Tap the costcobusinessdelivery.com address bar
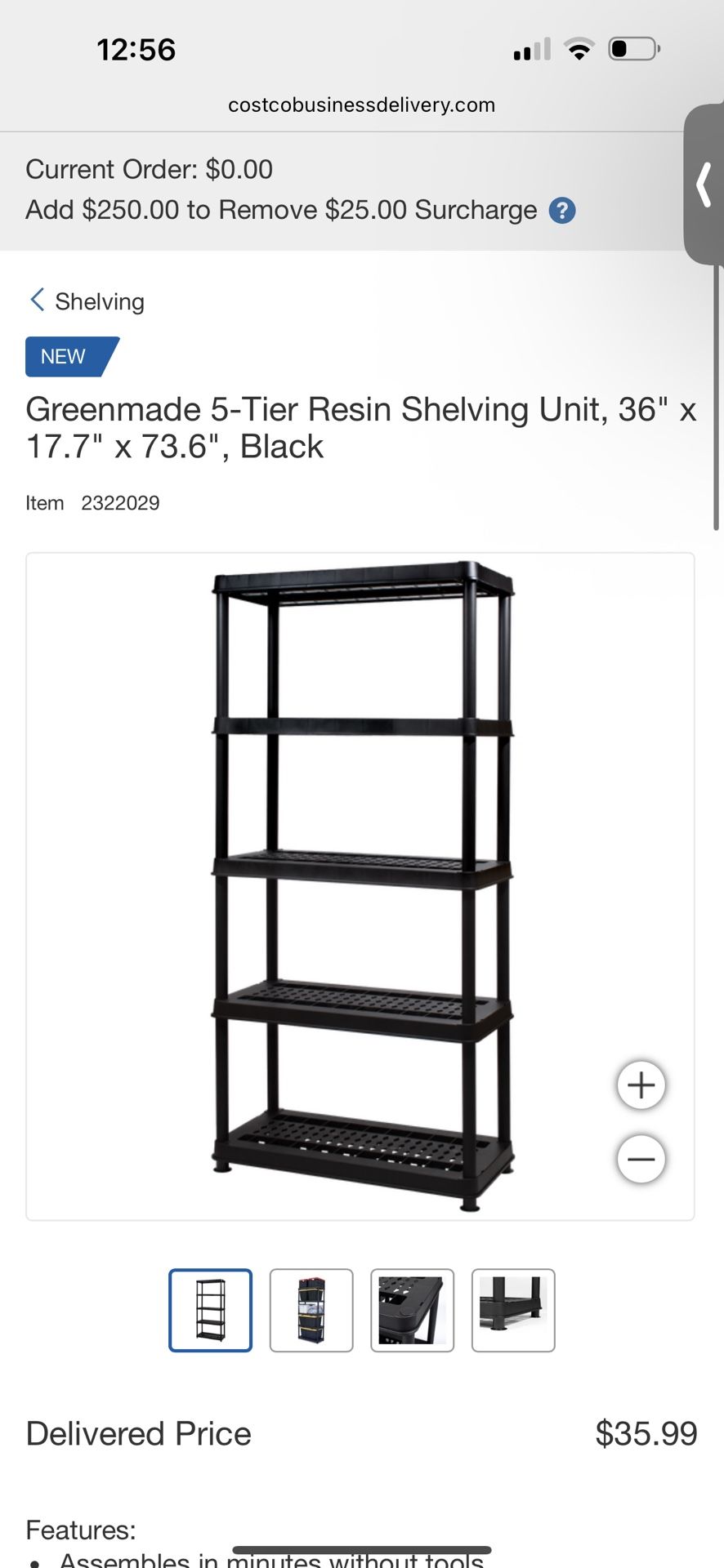Viewport: 724px width, 1568px height. pyautogui.click(x=362, y=105)
